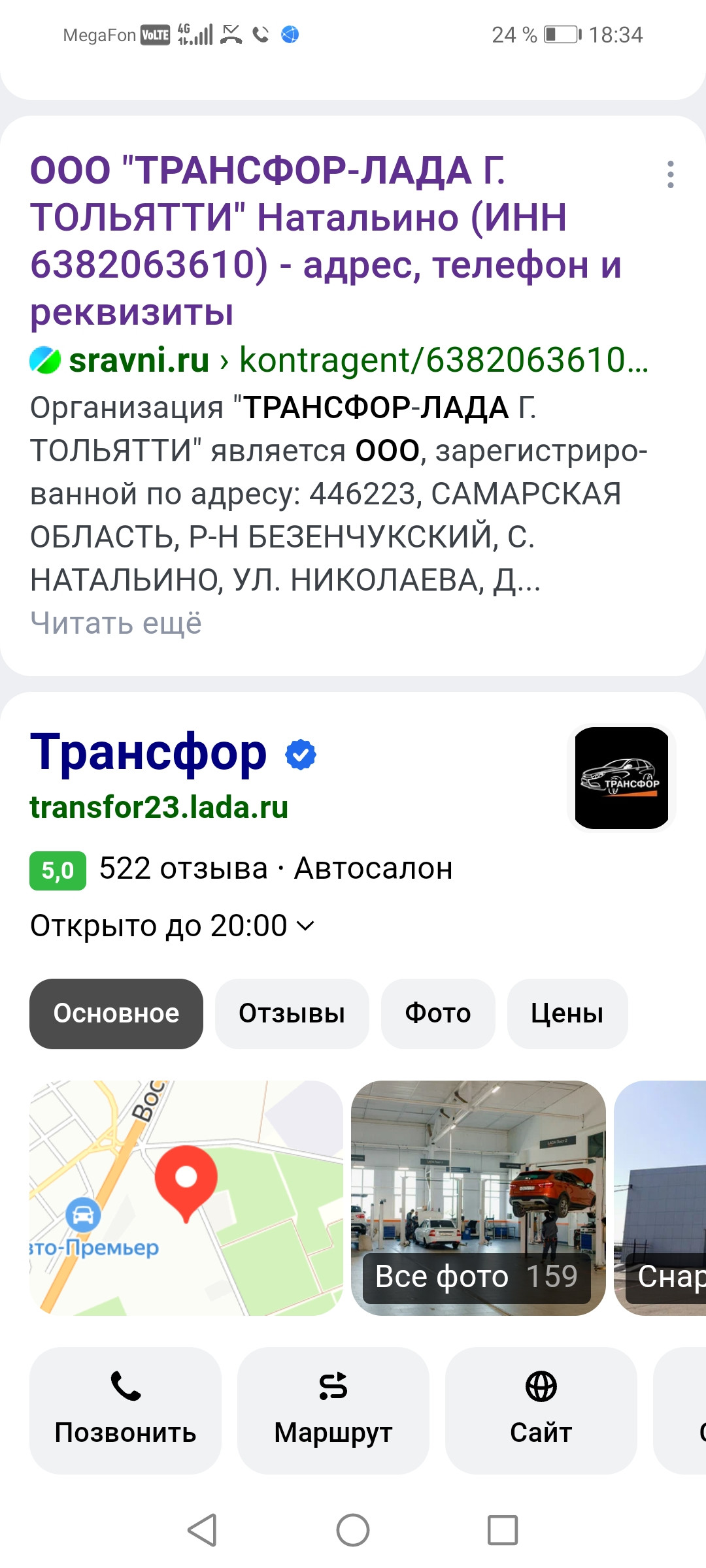706x1568 pixels.
Task: Open the sravni.ru kontragent URL link
Action: tap(339, 360)
